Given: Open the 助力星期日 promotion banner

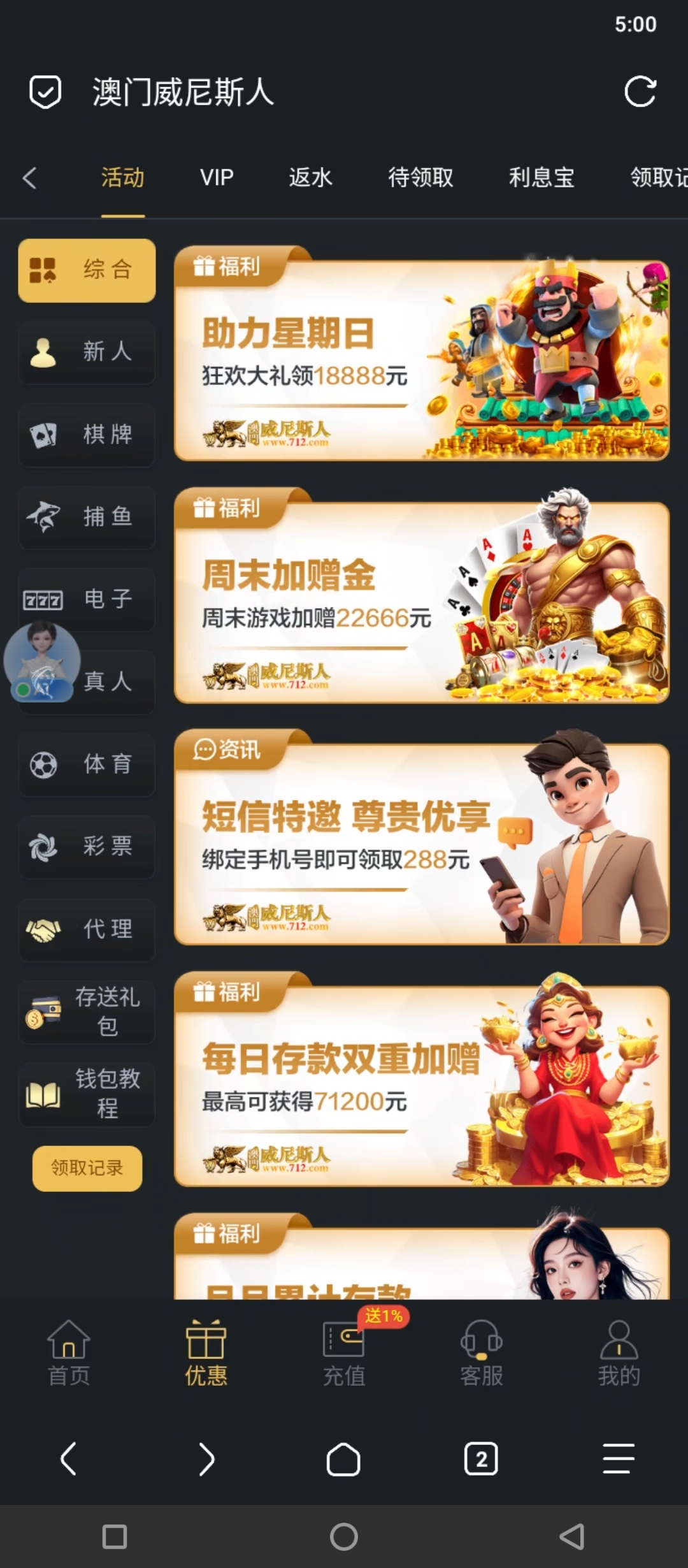Looking at the screenshot, I should coord(421,360).
